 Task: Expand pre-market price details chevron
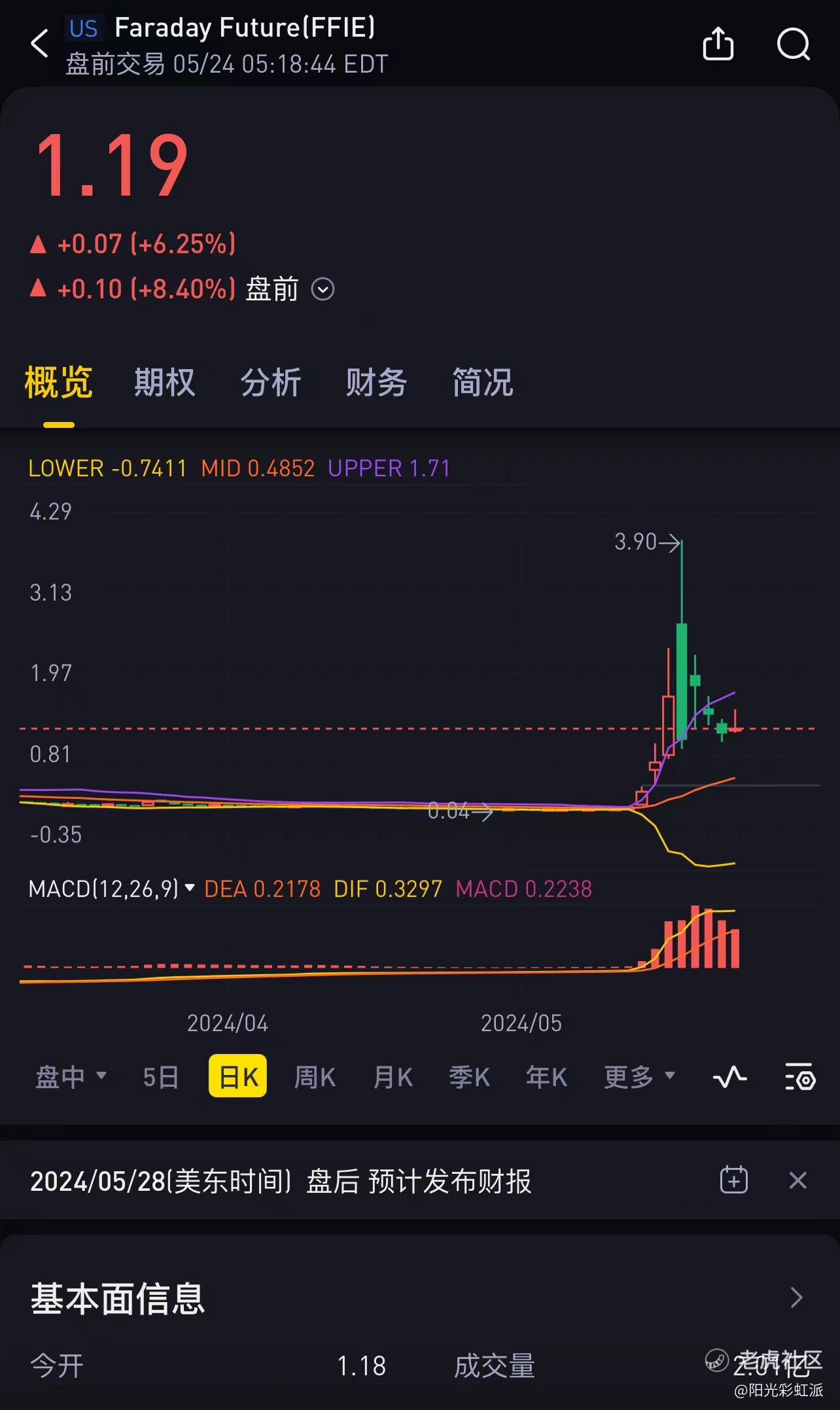click(x=323, y=289)
